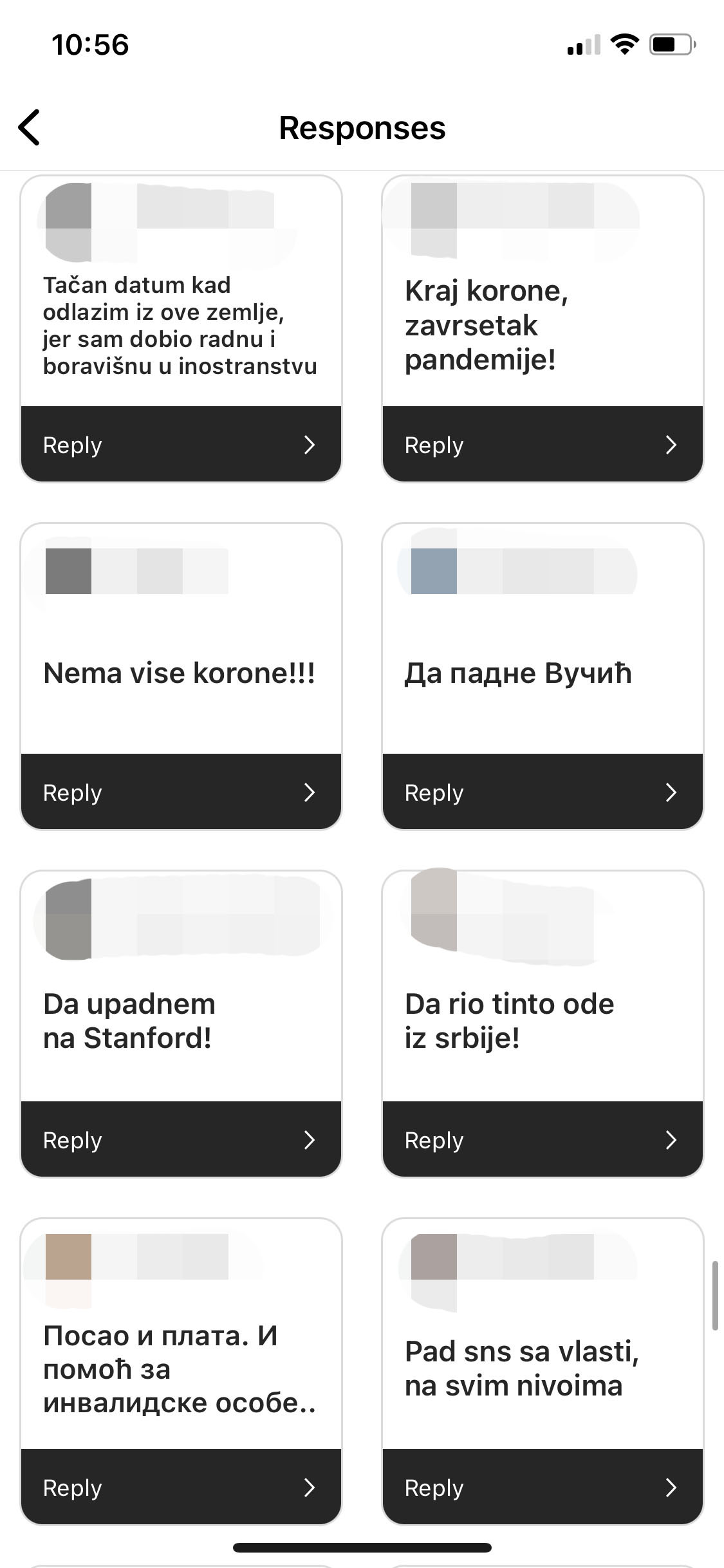The image size is (724, 1568).
Task: Expand the 'Nema vise korone!!!' reply chevron
Action: coord(310,792)
